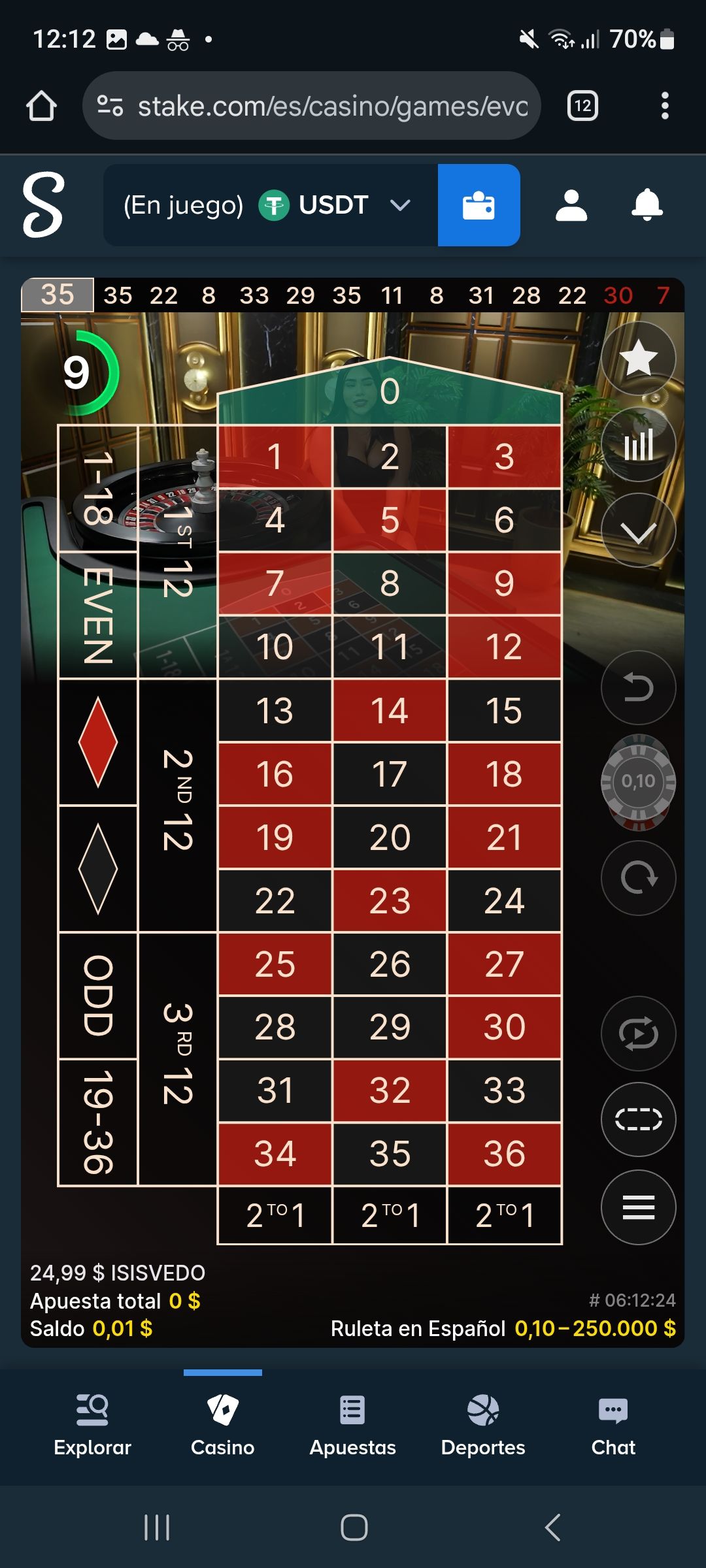This screenshot has height=1568, width=706.
Task: Repeat the previous bet
Action: (x=638, y=877)
